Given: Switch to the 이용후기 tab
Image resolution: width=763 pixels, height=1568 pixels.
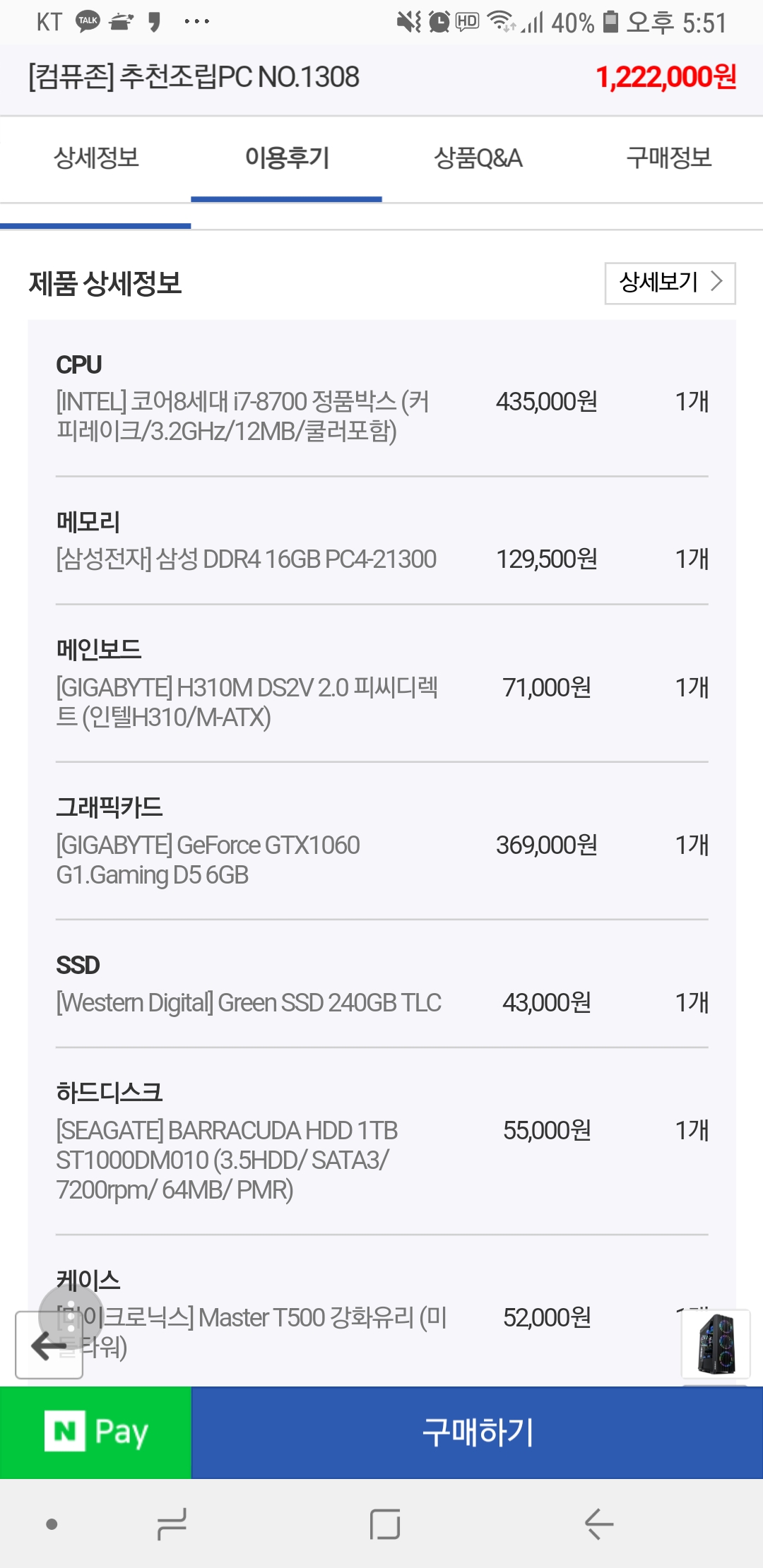Looking at the screenshot, I should (287, 158).
